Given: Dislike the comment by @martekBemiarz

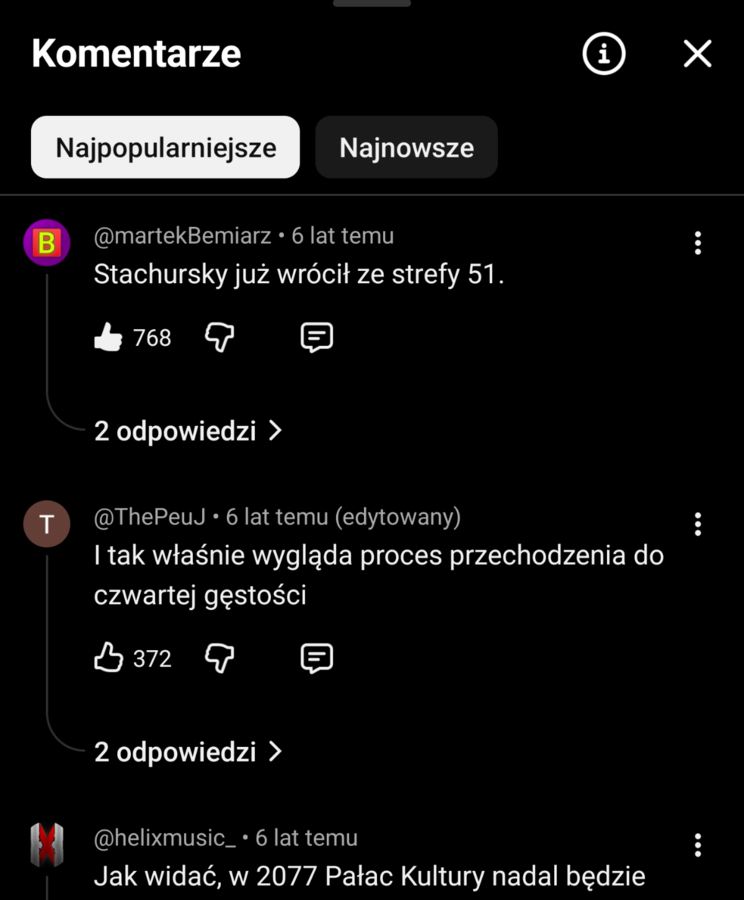Looking at the screenshot, I should coord(218,337).
